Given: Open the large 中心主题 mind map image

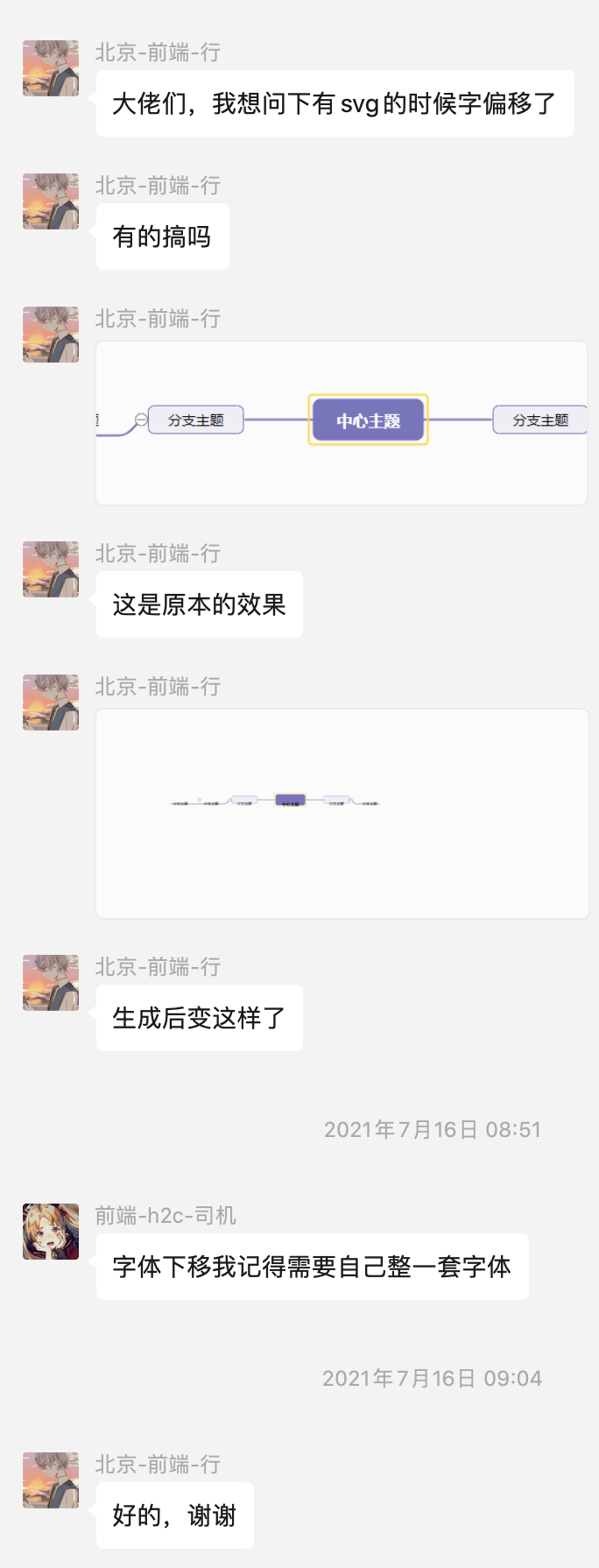Looking at the screenshot, I should pyautogui.click(x=342, y=422).
